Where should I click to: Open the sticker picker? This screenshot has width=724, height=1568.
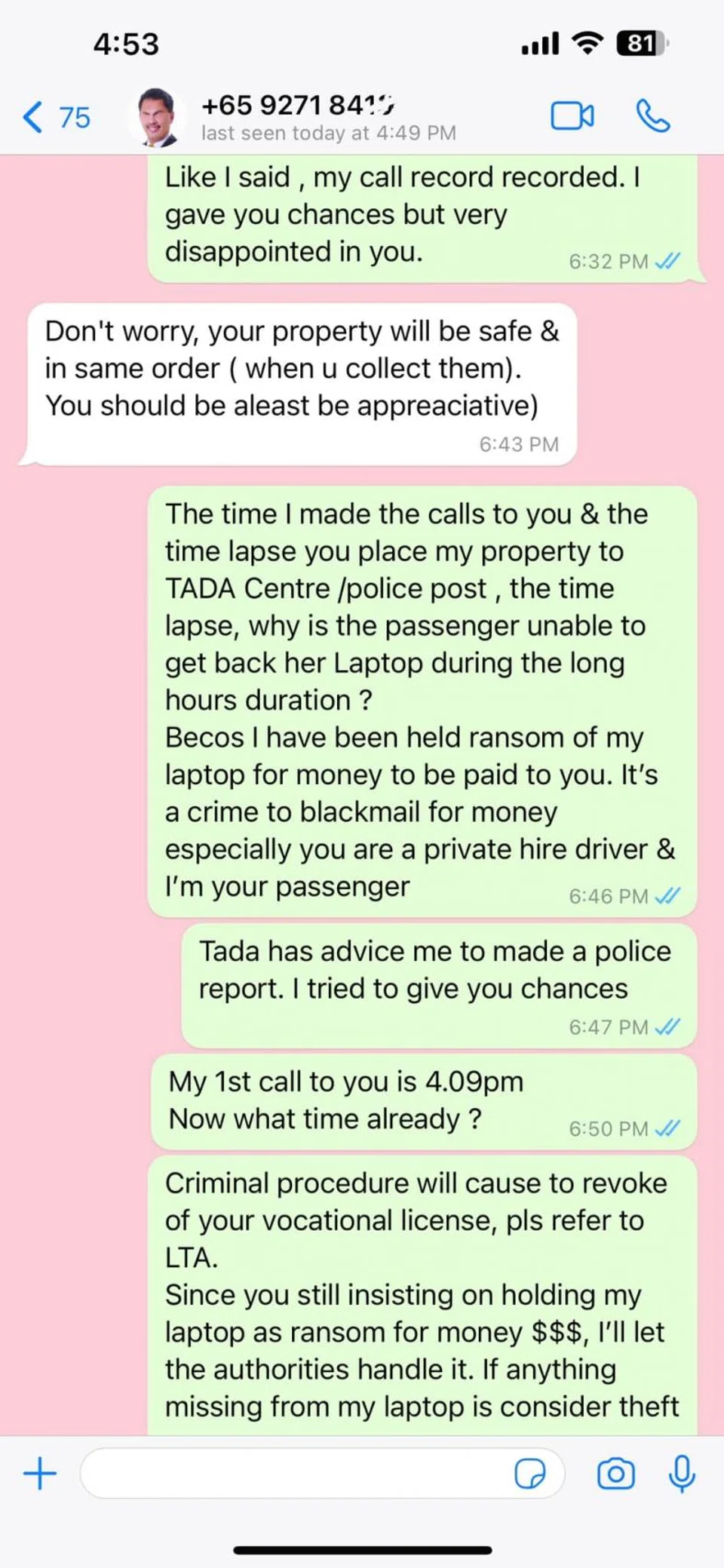pyautogui.click(x=529, y=1473)
